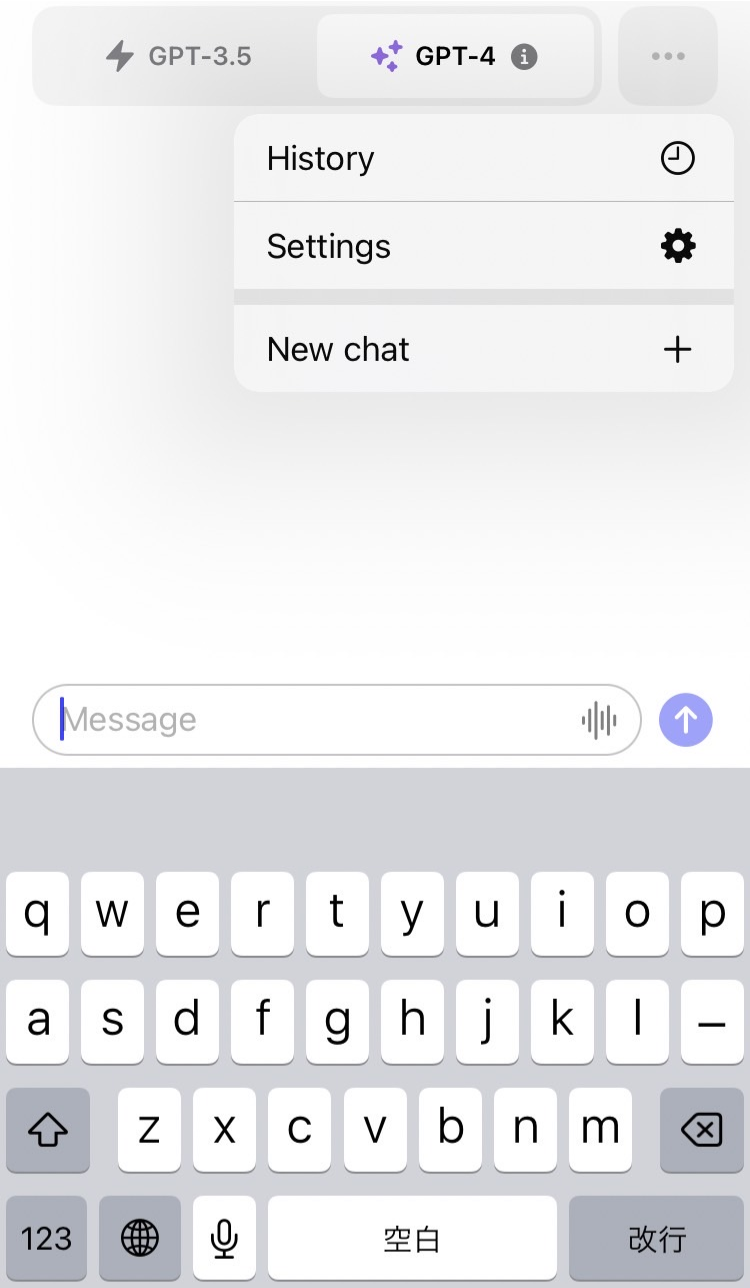Viewport: 750px width, 1288px height.
Task: Tap the info icon beside GPT-4
Action: pos(524,56)
